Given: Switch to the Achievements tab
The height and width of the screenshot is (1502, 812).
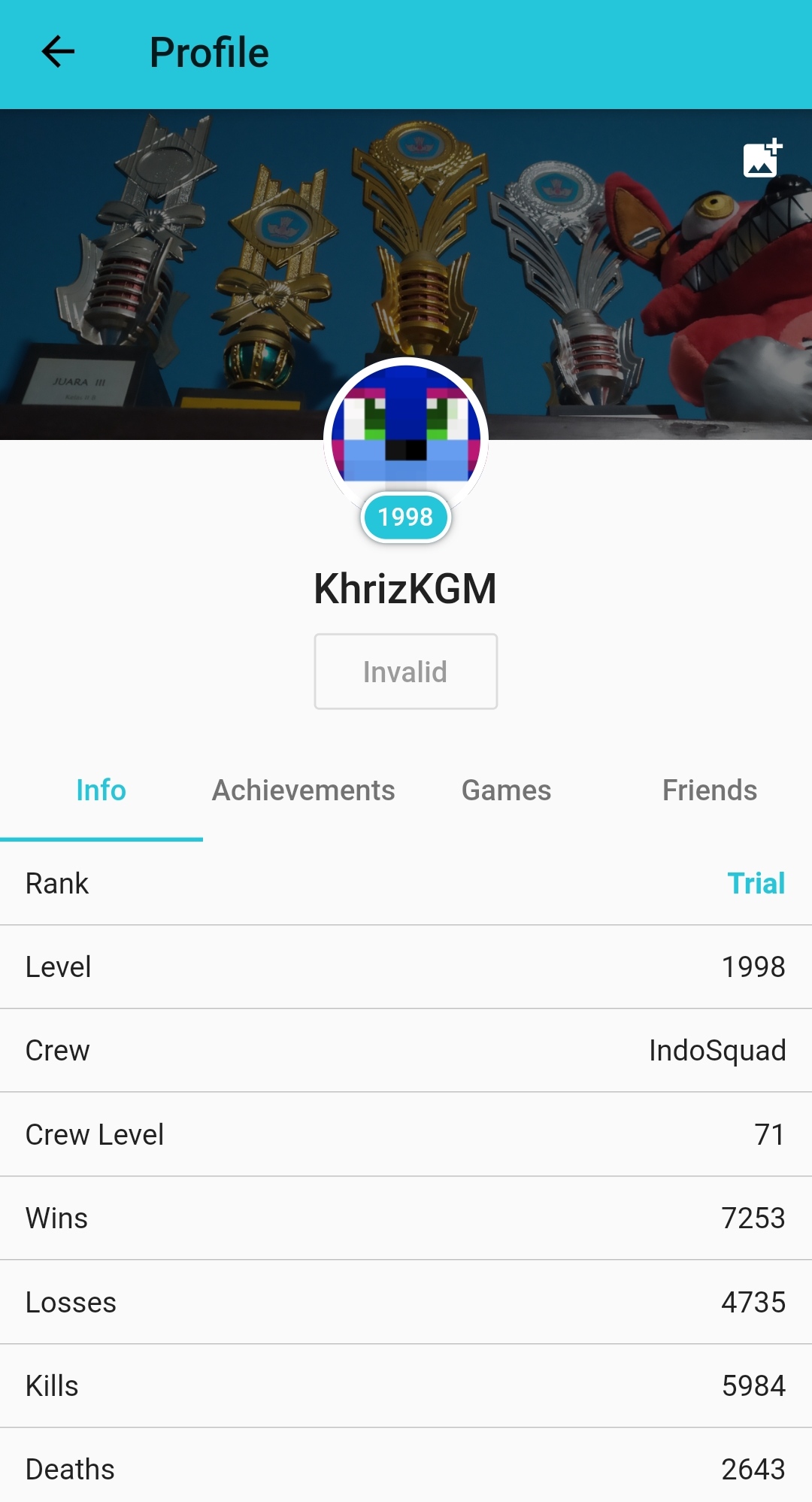Looking at the screenshot, I should 304,790.
